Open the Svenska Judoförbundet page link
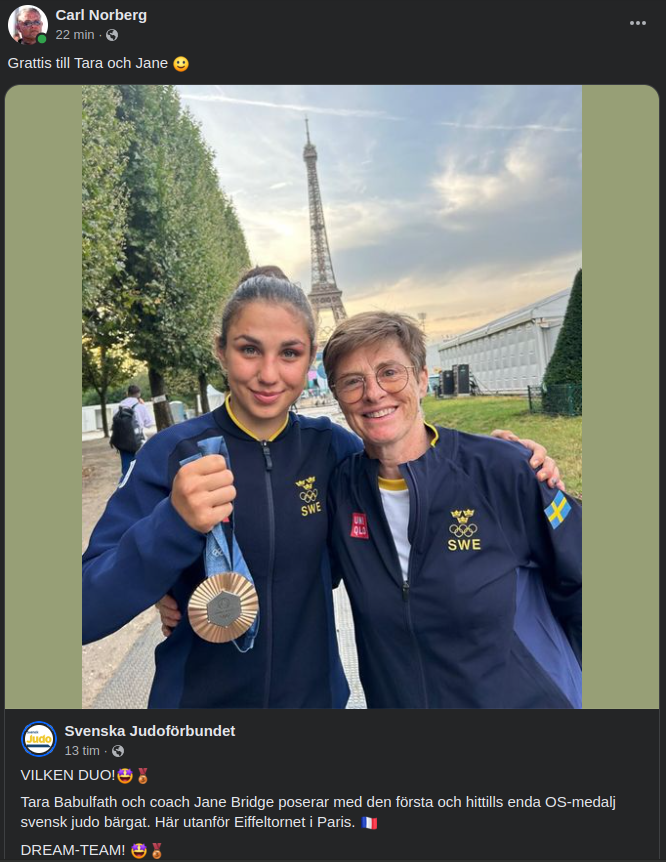Viewport: 666px width, 862px height. (x=150, y=731)
